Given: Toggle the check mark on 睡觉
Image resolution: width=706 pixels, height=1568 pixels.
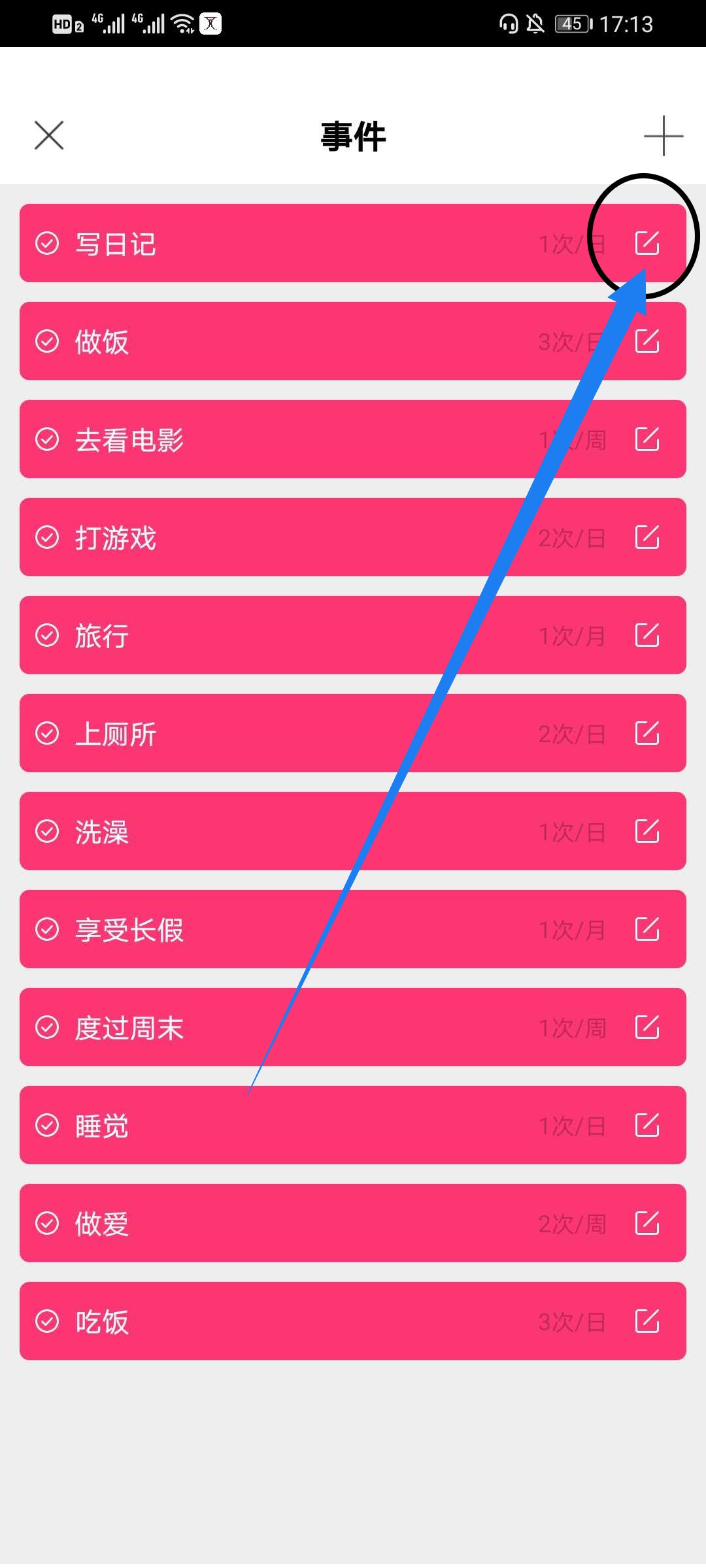Looking at the screenshot, I should 47,1125.
